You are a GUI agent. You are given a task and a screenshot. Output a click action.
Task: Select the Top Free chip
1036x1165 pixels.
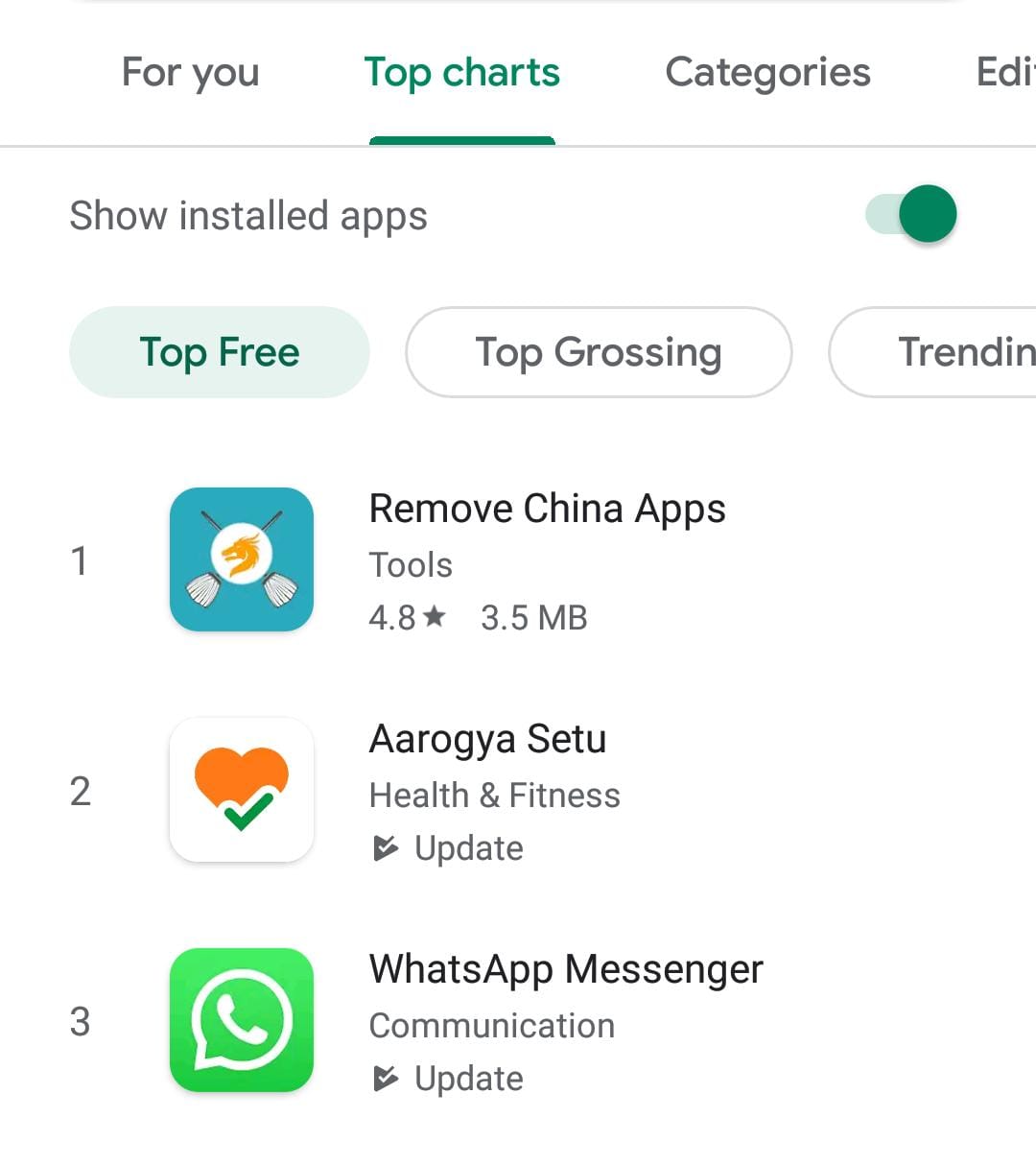pyautogui.click(x=220, y=352)
